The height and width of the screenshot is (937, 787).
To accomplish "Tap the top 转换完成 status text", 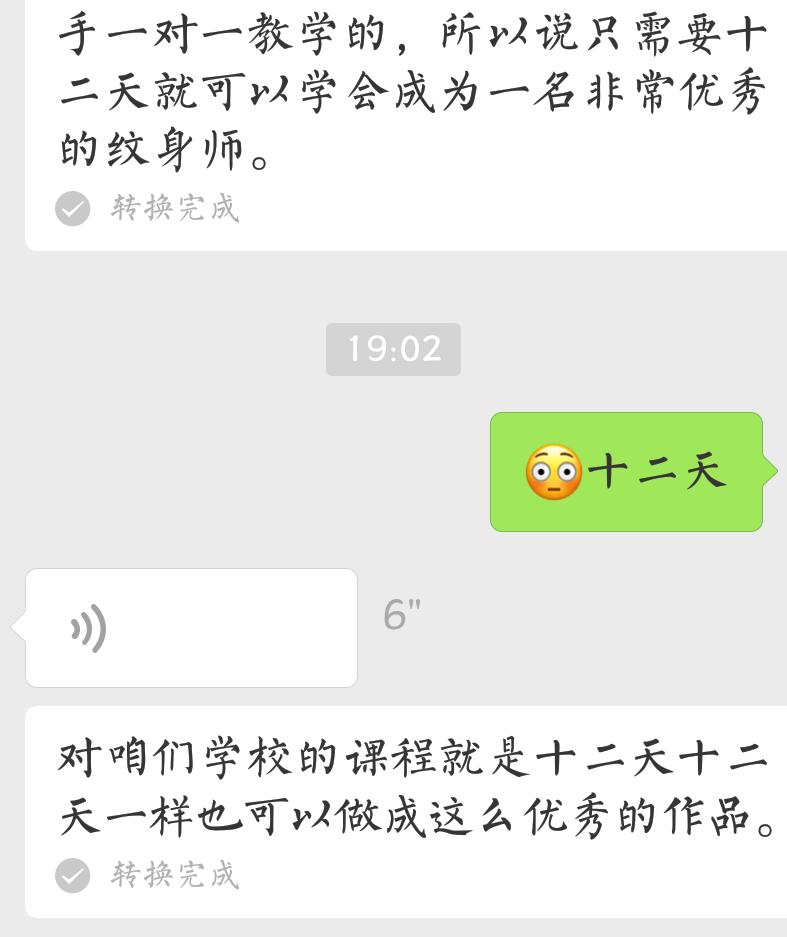I will point(174,209).
